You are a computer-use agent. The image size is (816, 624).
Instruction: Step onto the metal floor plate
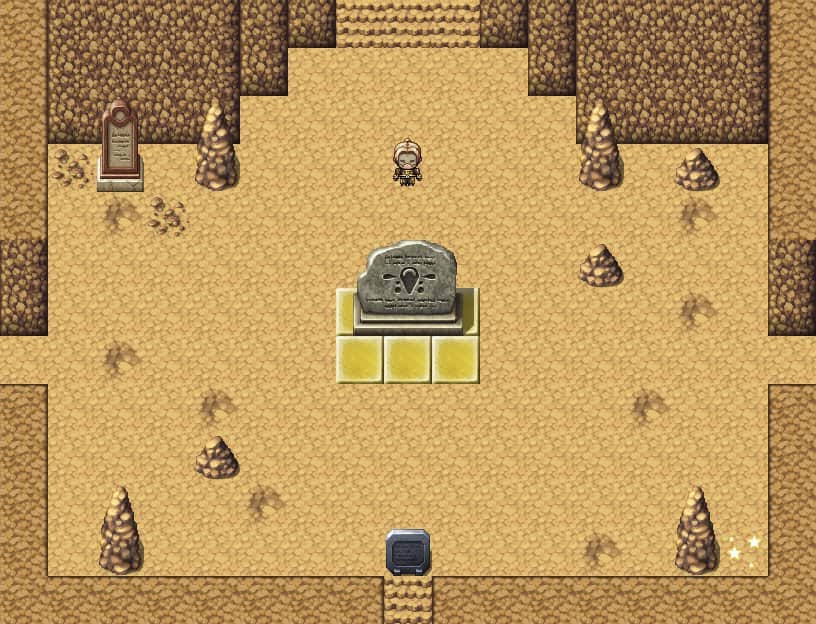coord(408,552)
